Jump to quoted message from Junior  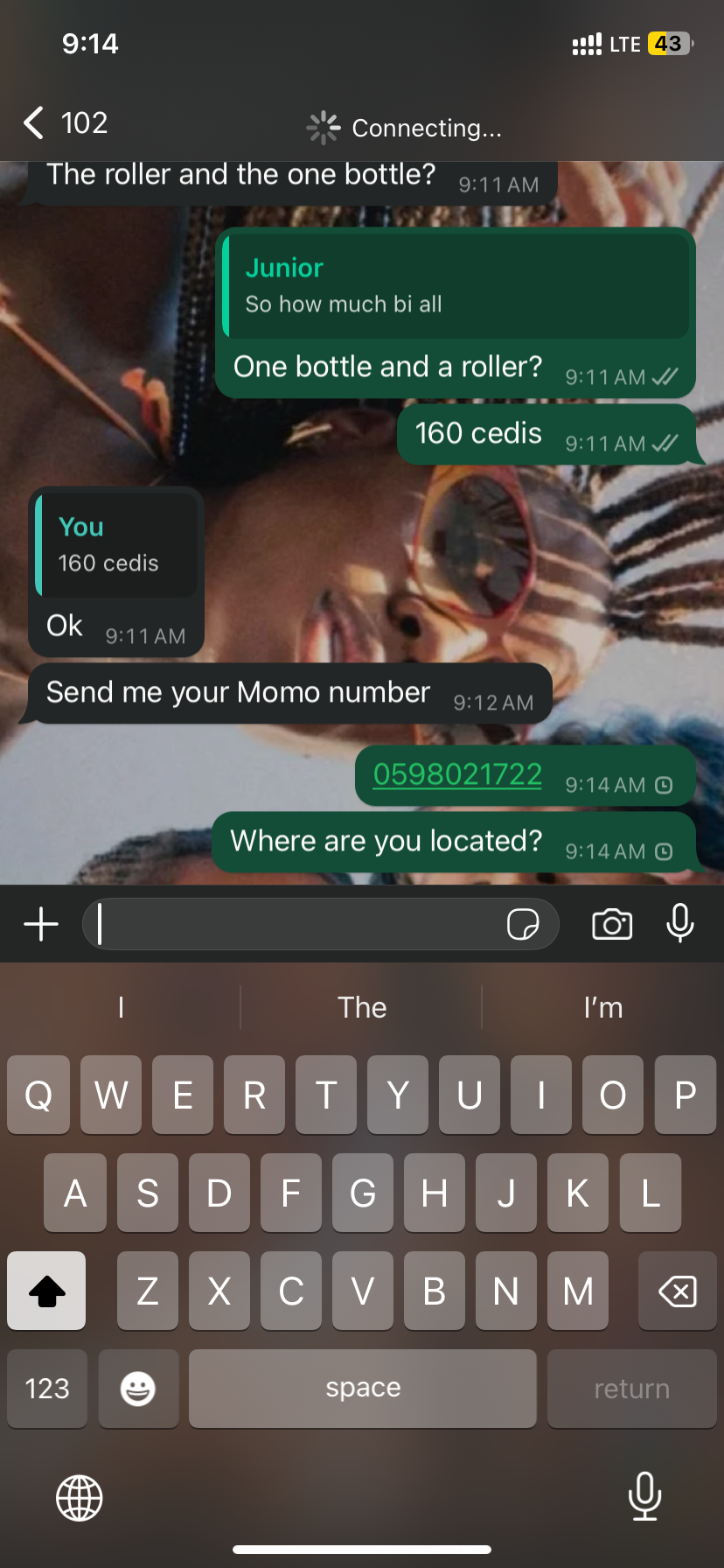point(455,285)
